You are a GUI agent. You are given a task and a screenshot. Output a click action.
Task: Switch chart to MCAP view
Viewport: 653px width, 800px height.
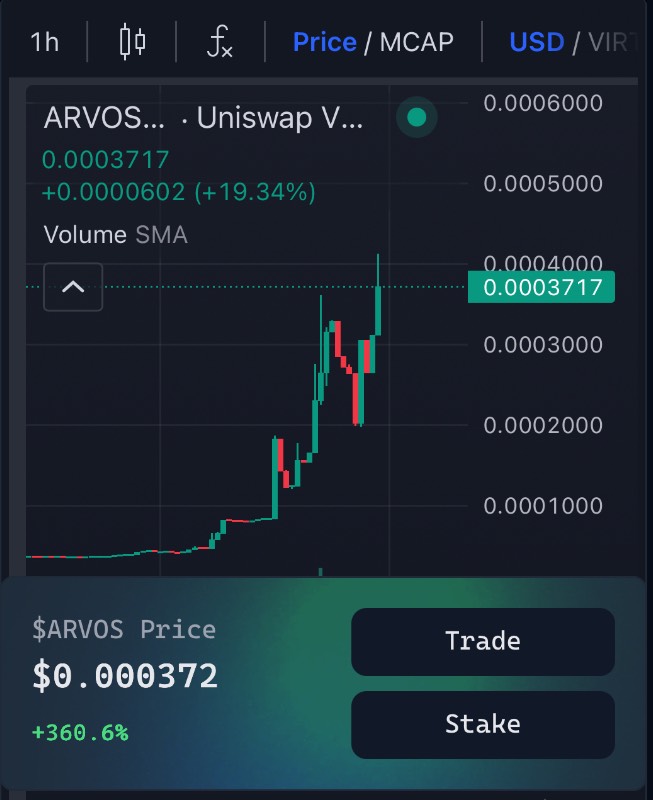416,42
